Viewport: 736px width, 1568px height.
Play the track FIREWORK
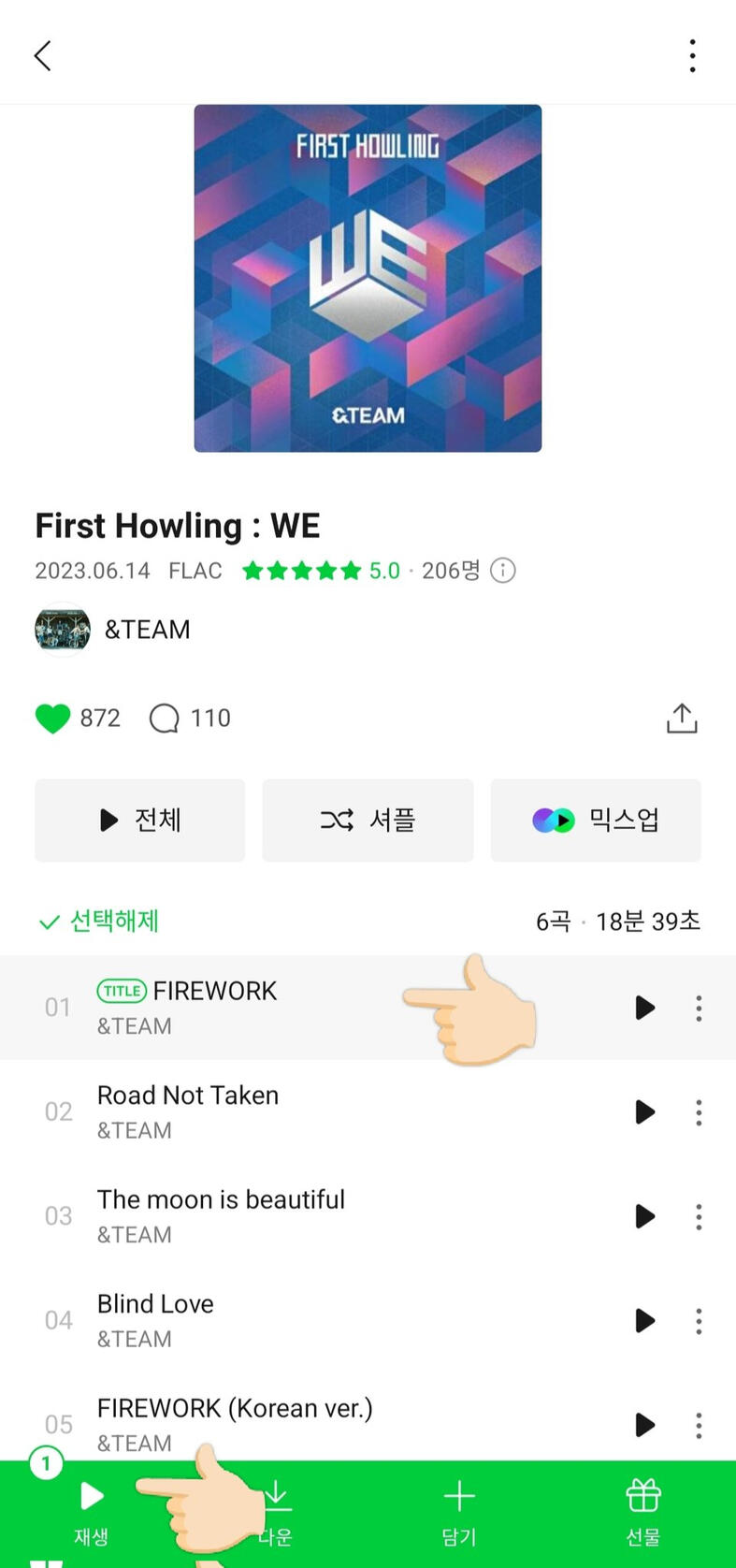click(644, 1008)
